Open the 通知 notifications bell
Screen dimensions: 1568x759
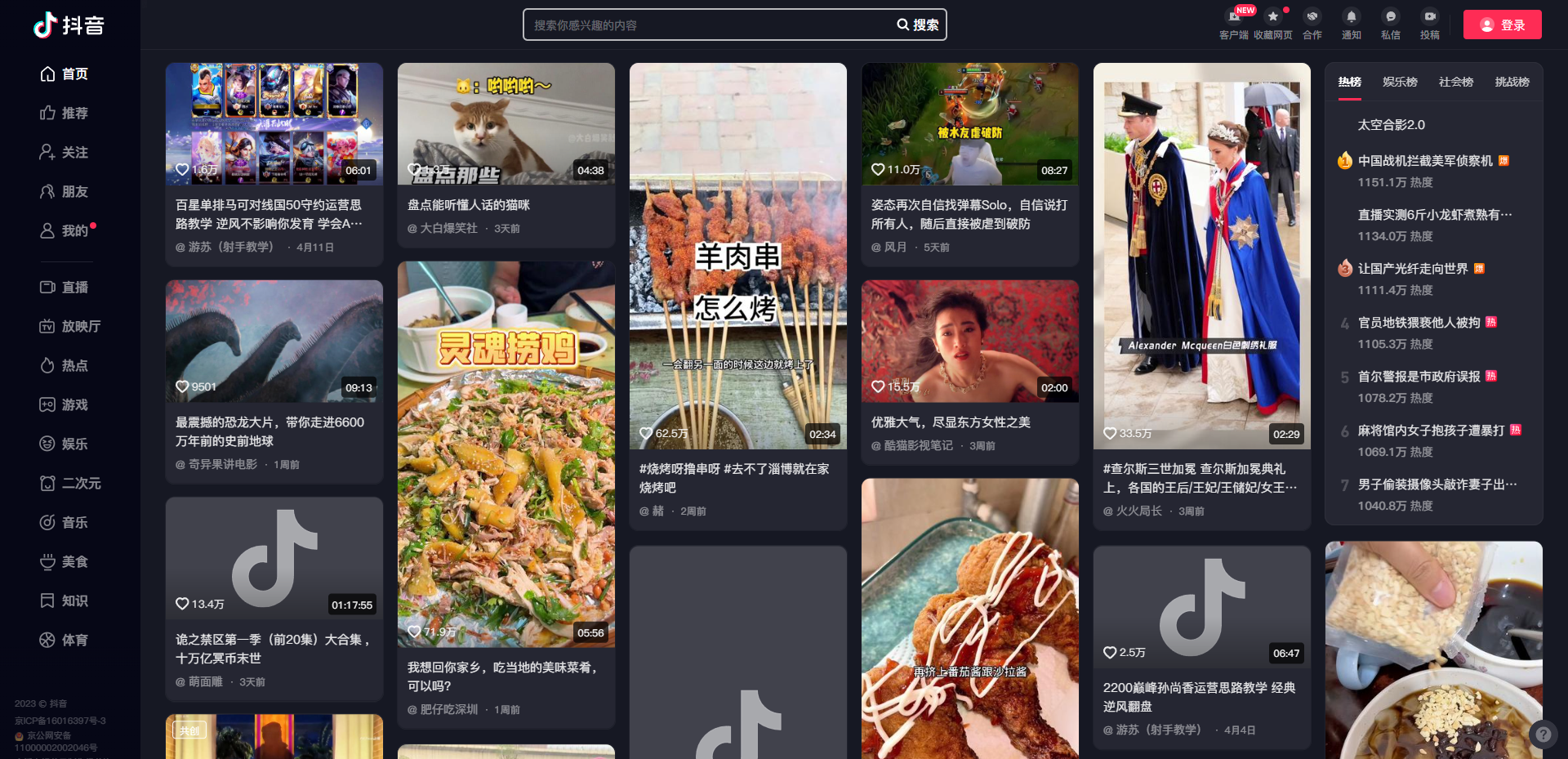point(1351,24)
